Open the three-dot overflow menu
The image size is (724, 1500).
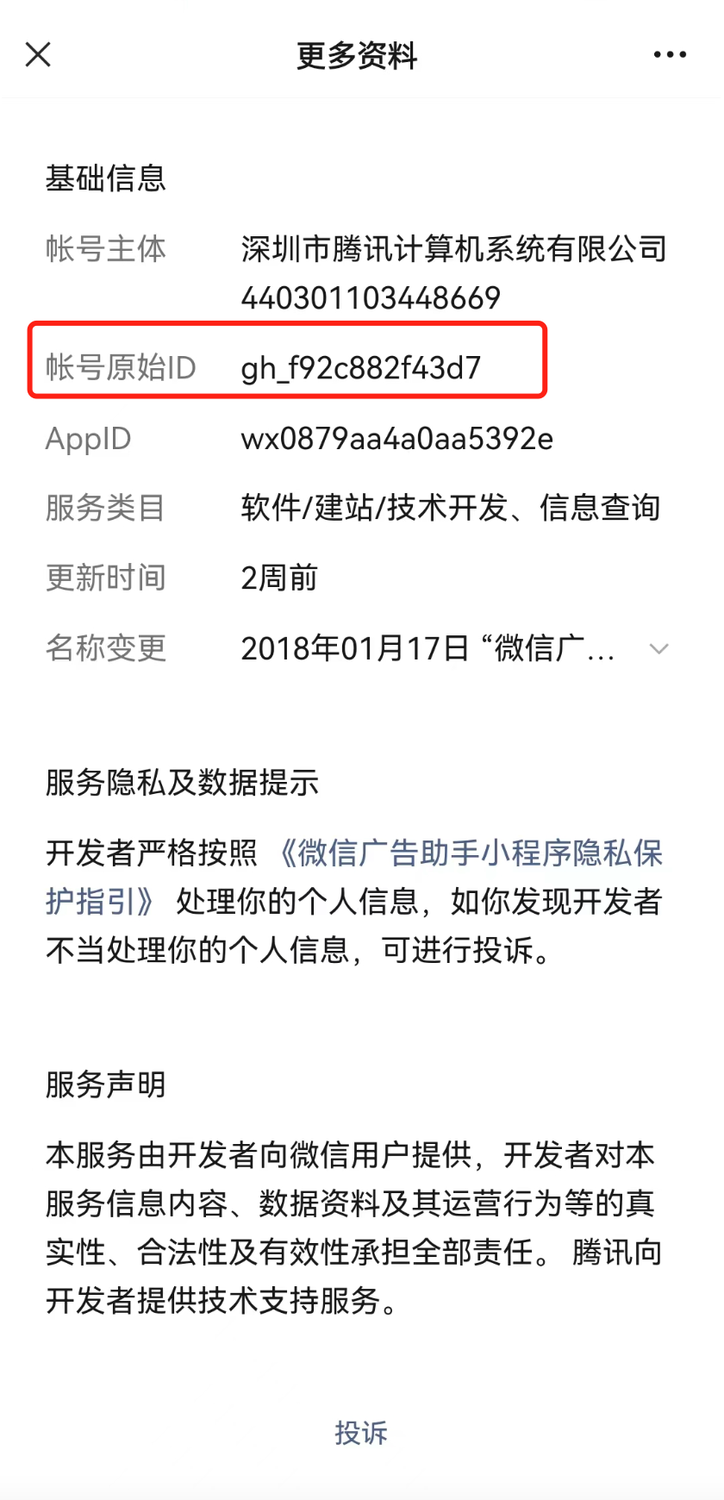670,54
